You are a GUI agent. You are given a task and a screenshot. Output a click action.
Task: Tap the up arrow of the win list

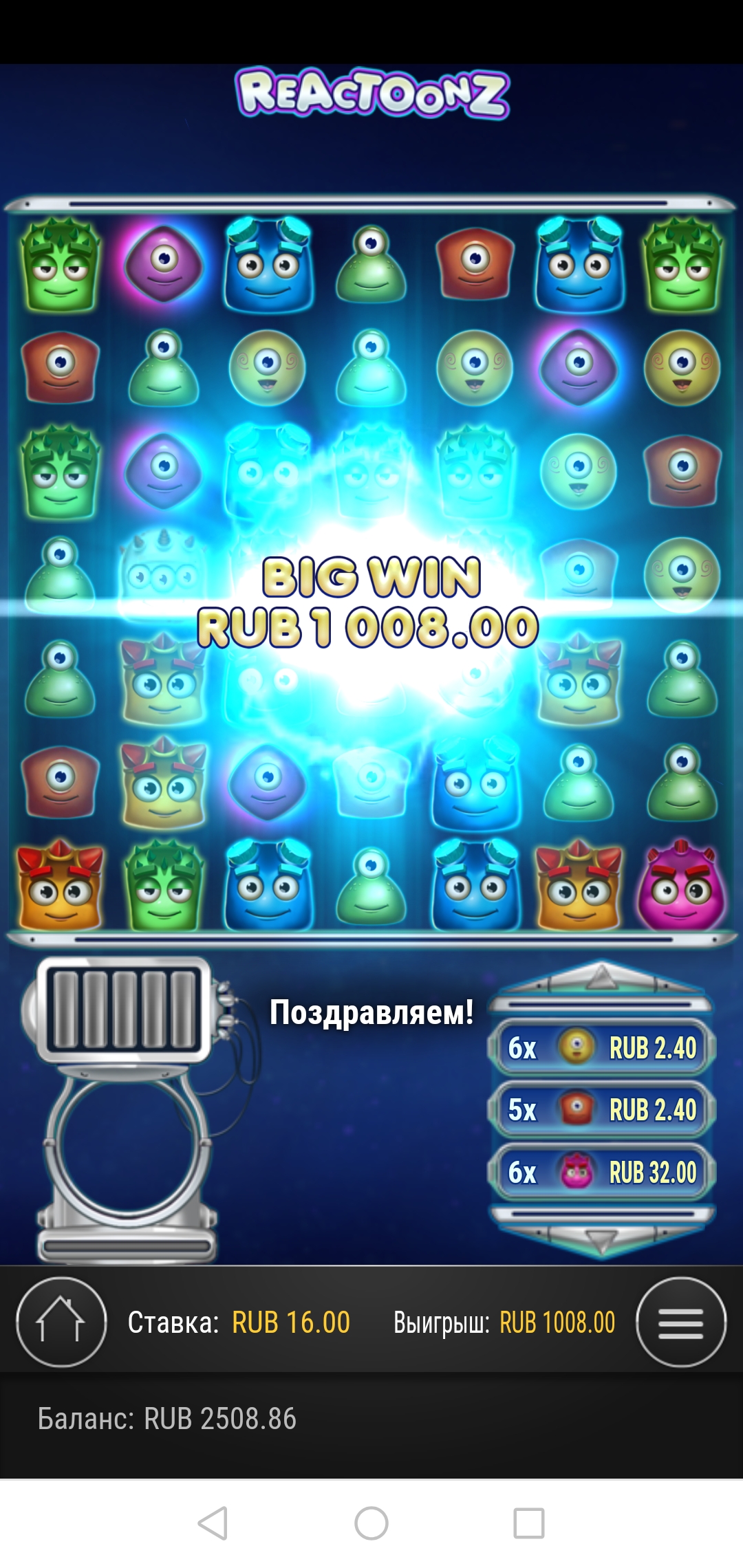coord(601,977)
